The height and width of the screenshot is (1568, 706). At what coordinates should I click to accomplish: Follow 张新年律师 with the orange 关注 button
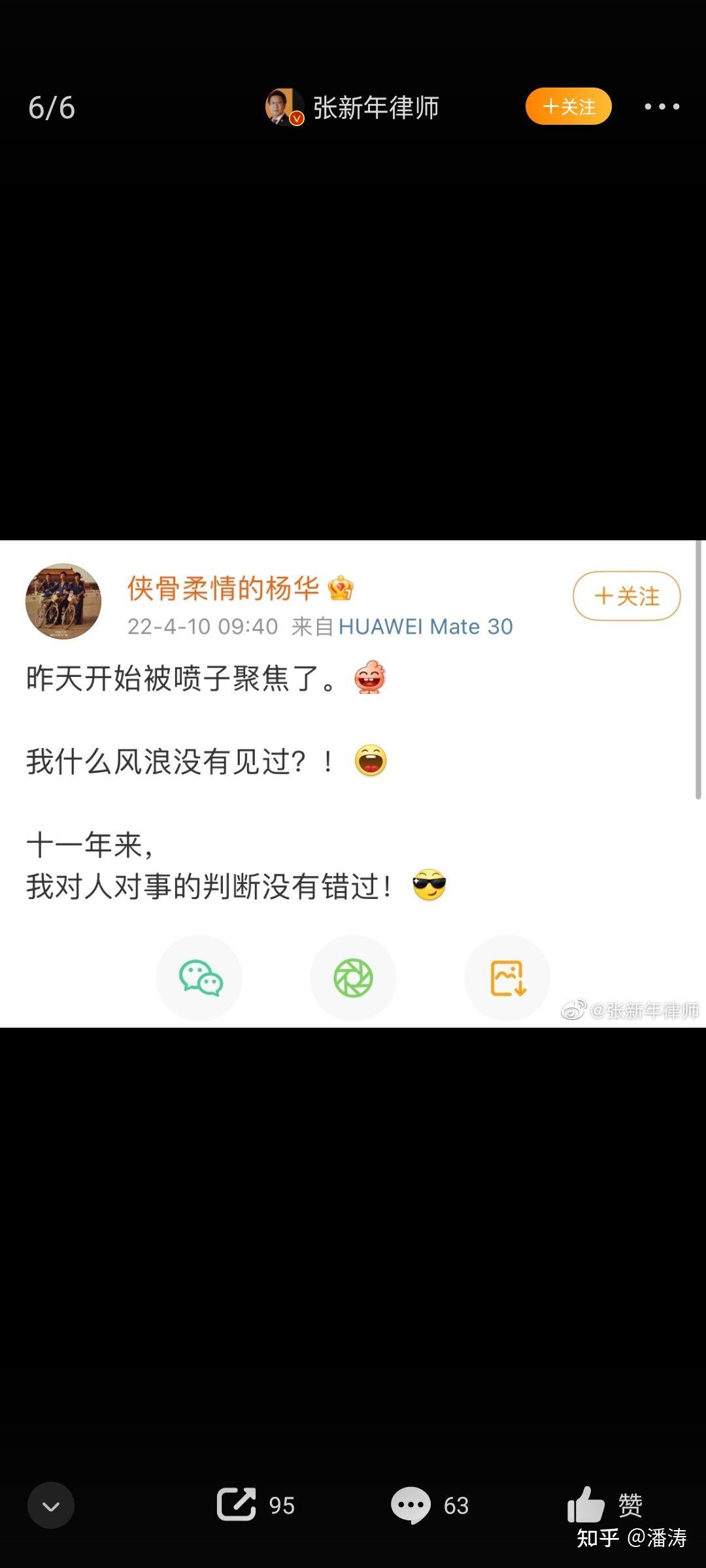point(568,106)
